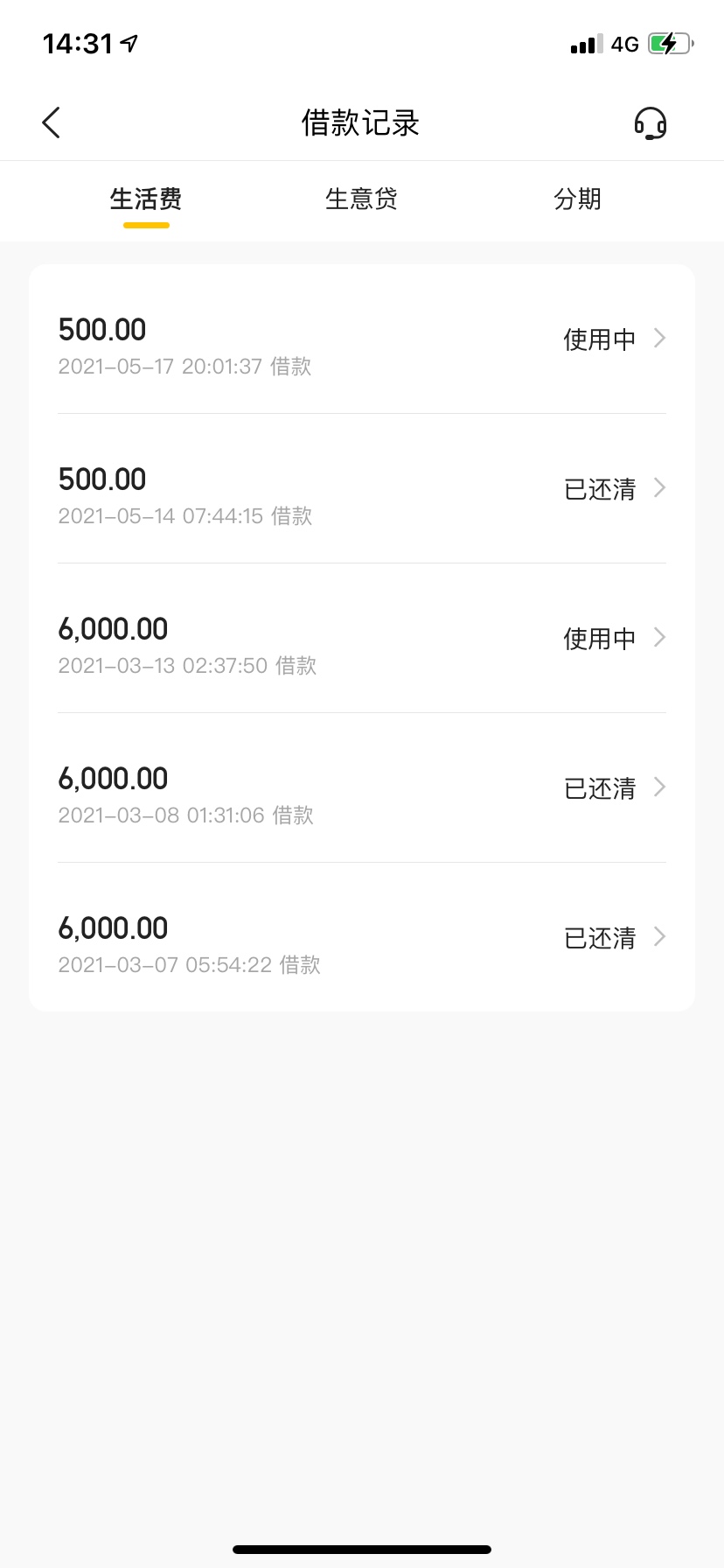
Task: Go back using the top-left arrow
Action: (52, 122)
